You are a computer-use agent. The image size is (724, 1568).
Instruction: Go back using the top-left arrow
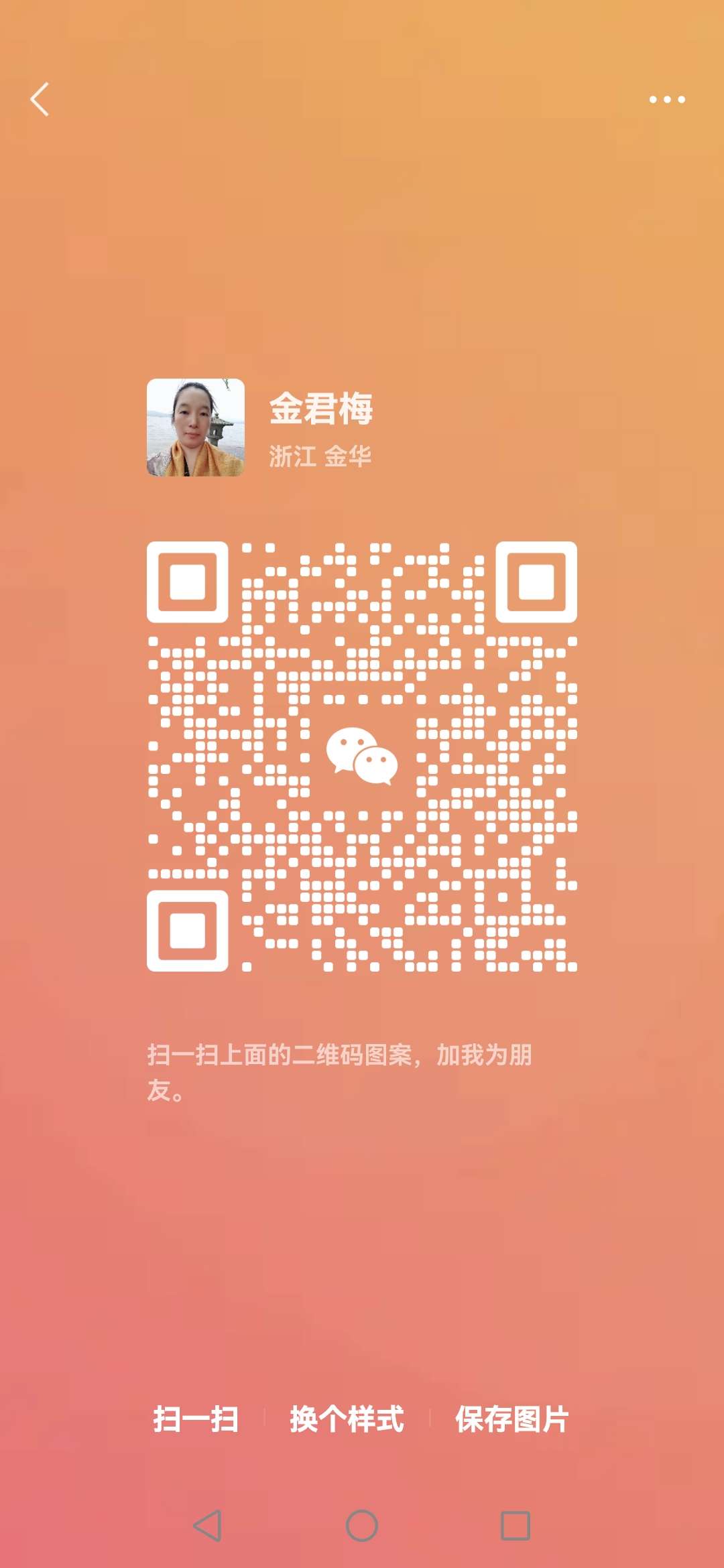(40, 99)
